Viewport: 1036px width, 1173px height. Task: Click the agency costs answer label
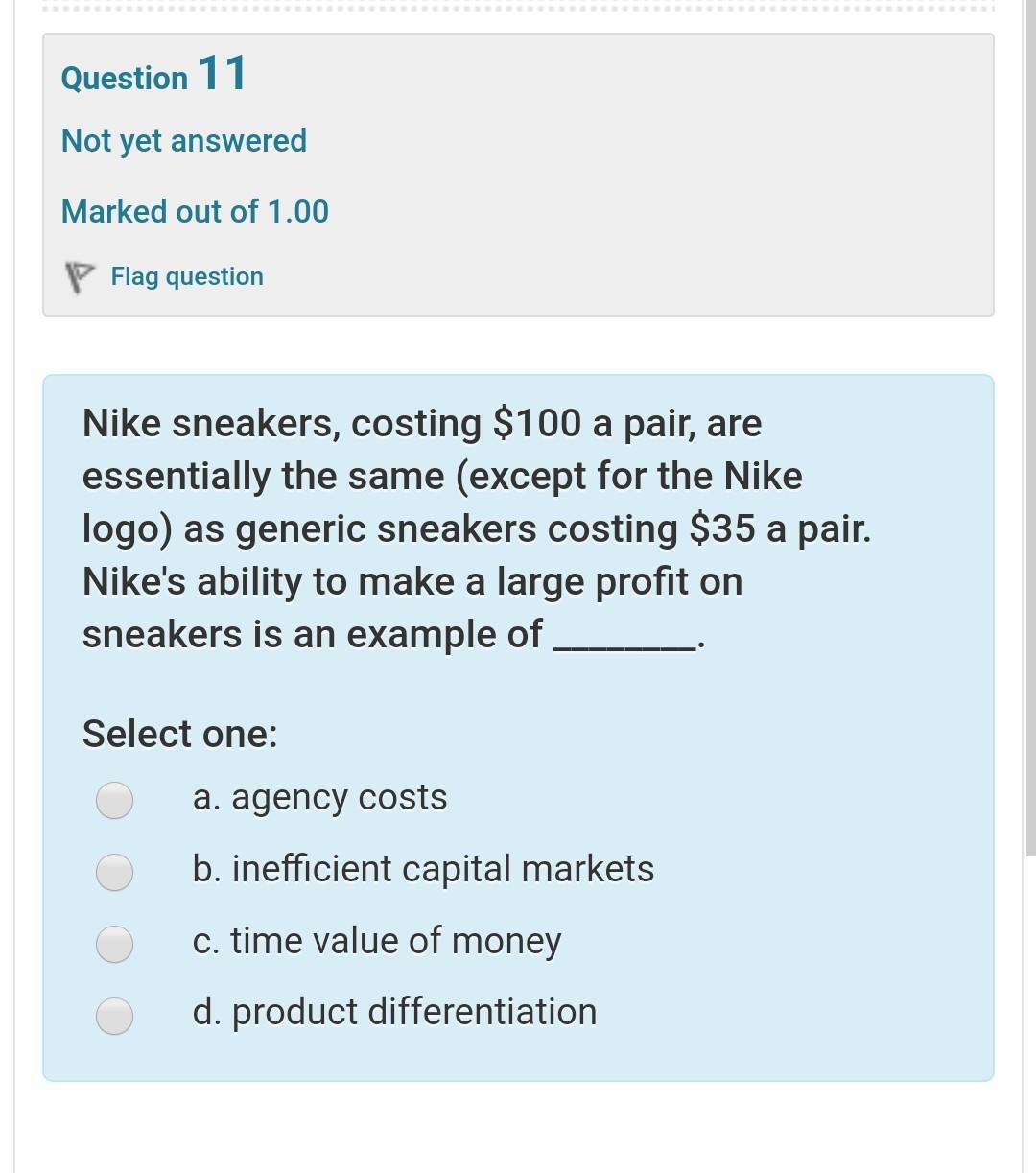[319, 796]
